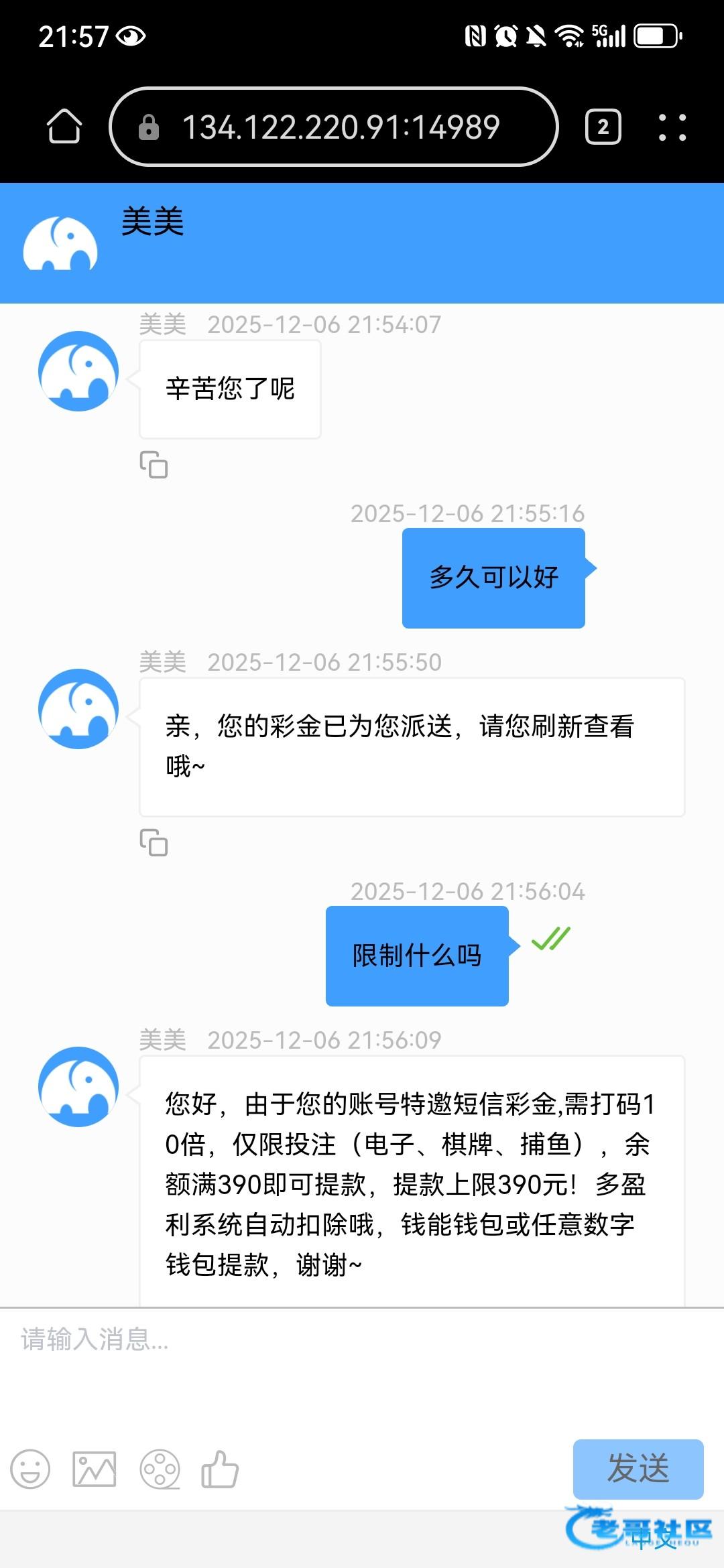
Task: Focus the 请输入消息 message input field
Action: point(362,1367)
